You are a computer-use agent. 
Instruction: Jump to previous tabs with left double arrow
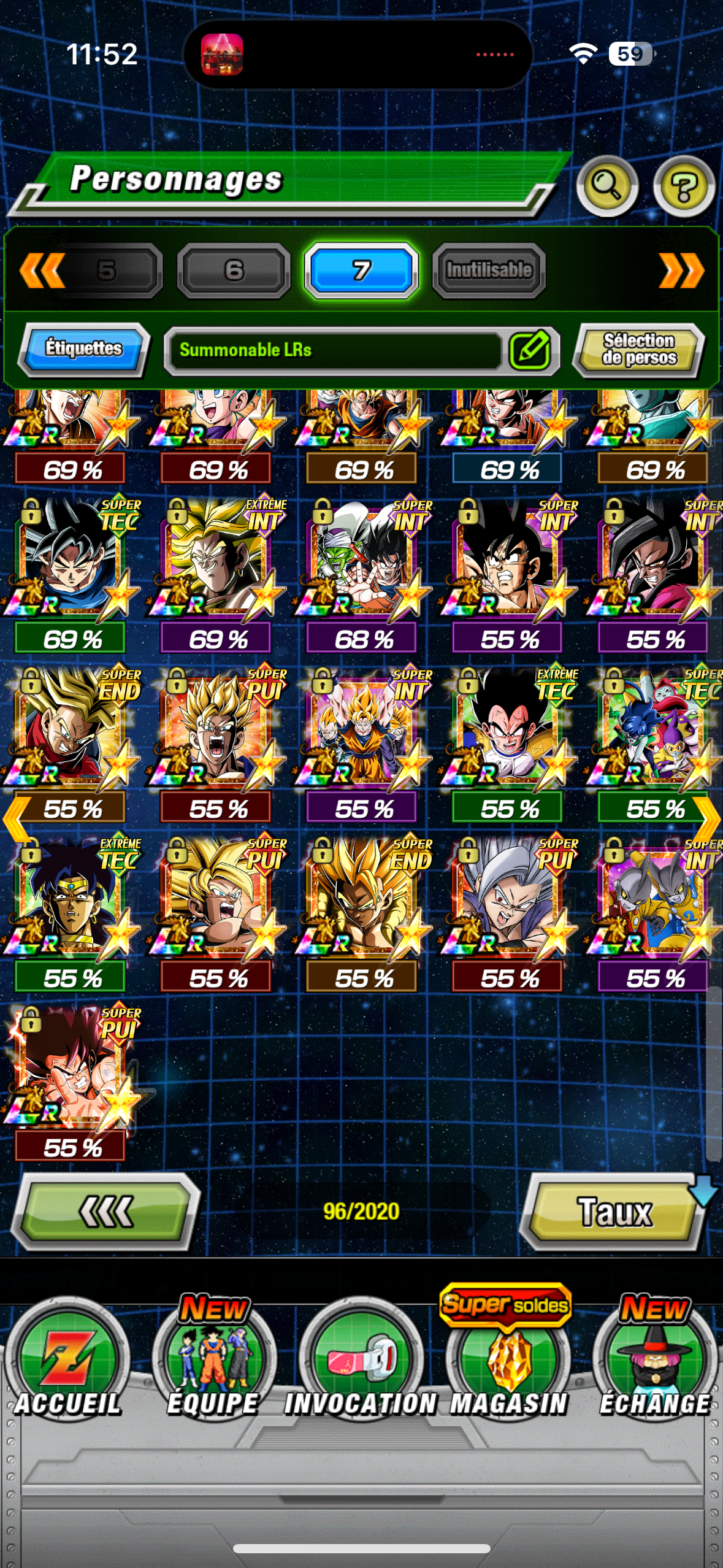click(x=42, y=271)
